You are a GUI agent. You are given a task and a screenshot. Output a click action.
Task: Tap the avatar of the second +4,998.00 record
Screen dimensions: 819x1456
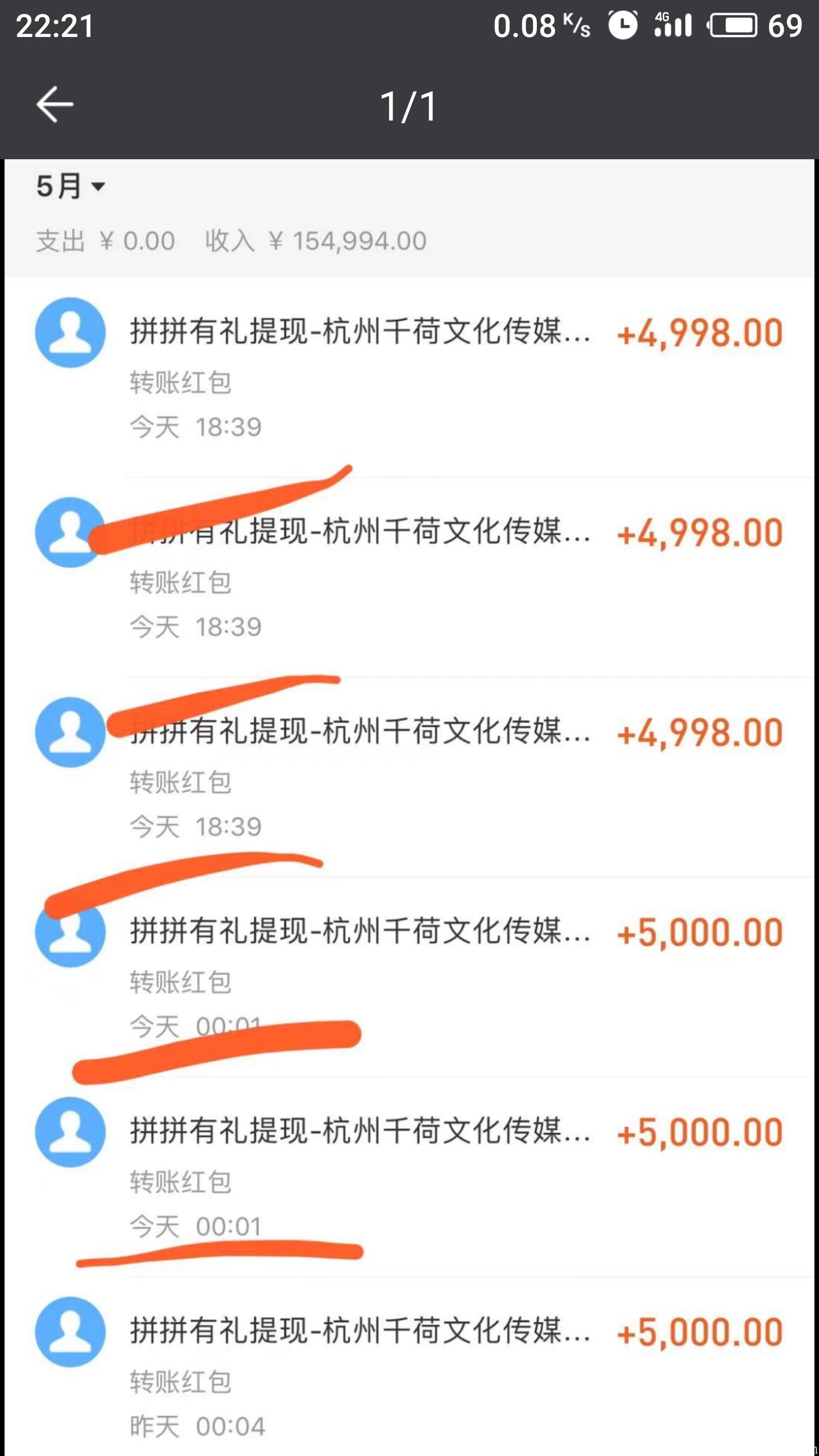point(70,532)
